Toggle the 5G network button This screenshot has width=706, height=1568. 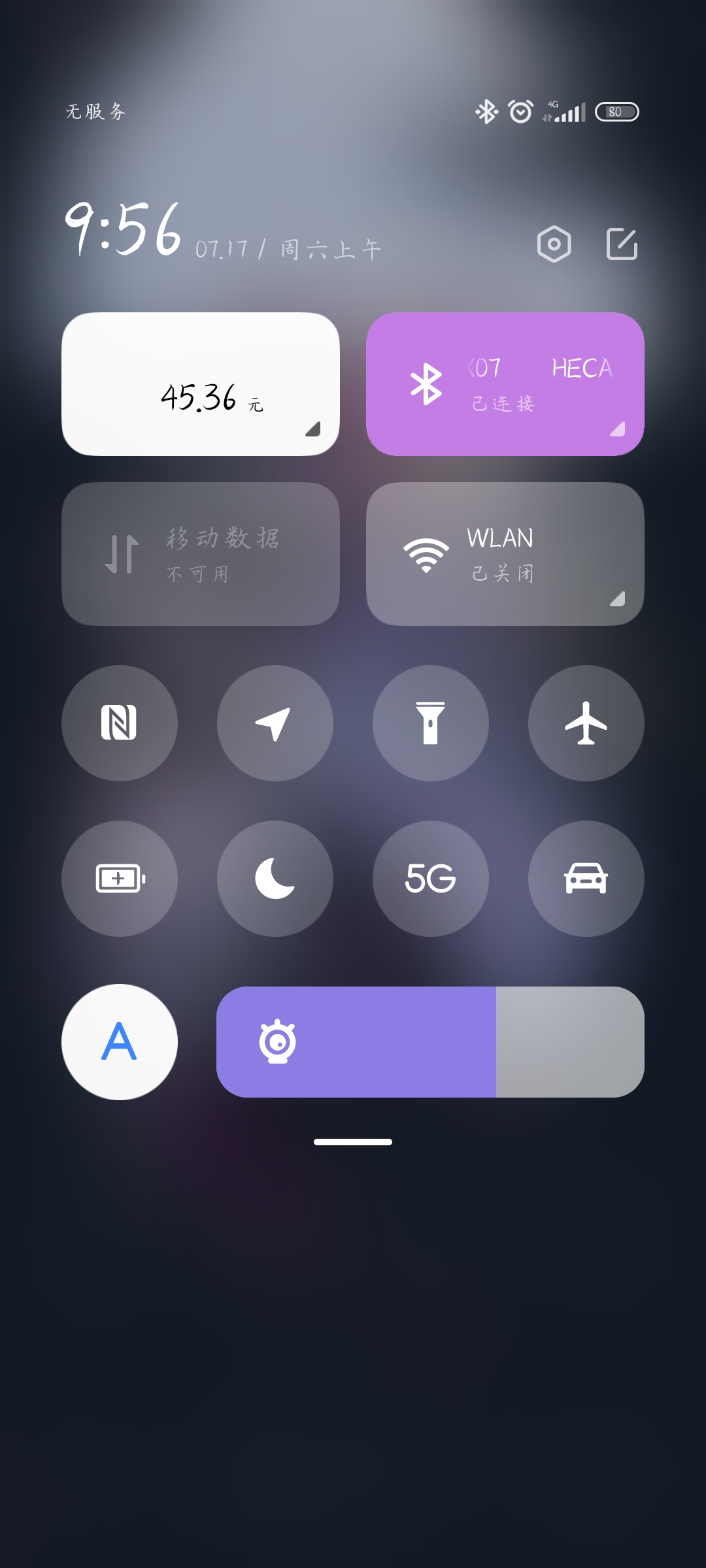pos(431,879)
